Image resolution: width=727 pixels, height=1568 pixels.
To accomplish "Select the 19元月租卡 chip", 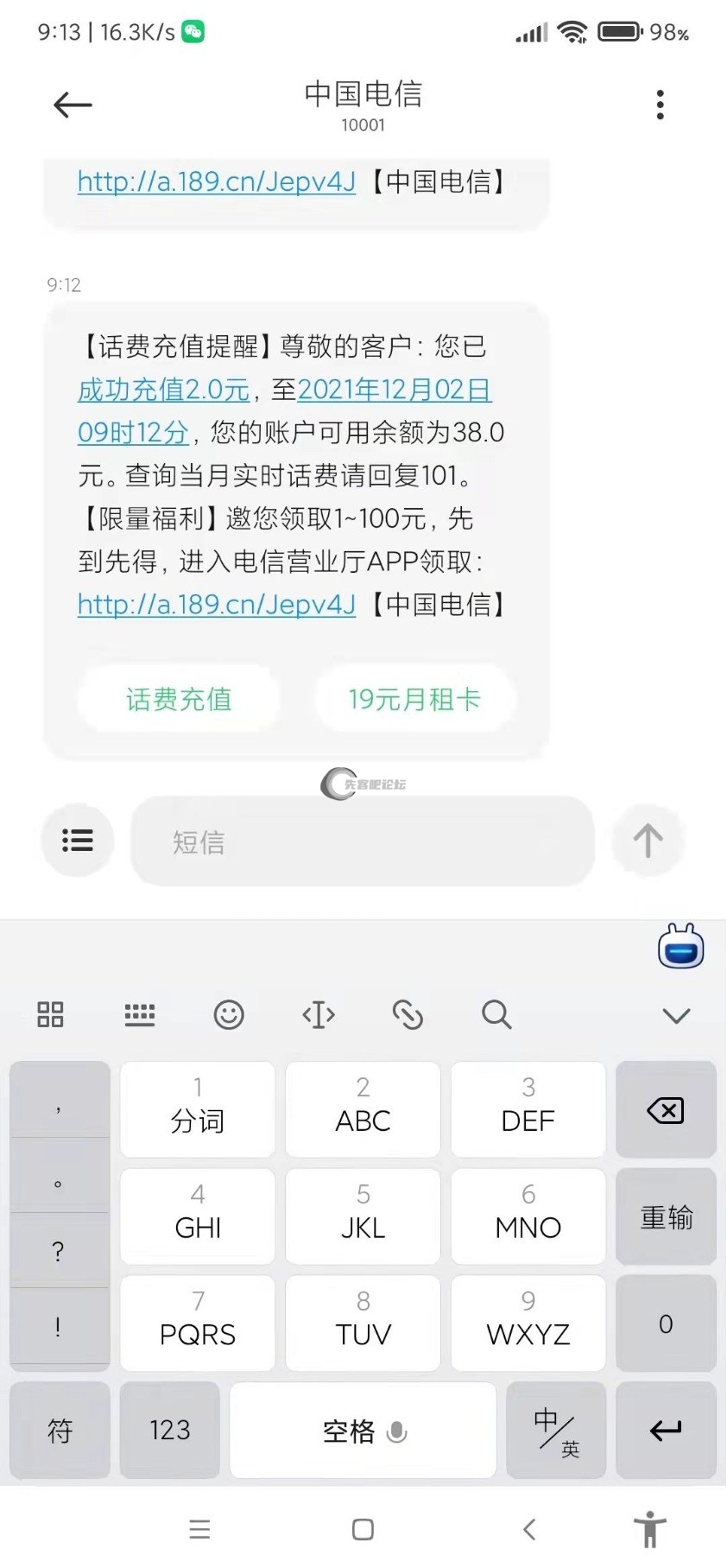I will pos(414,699).
